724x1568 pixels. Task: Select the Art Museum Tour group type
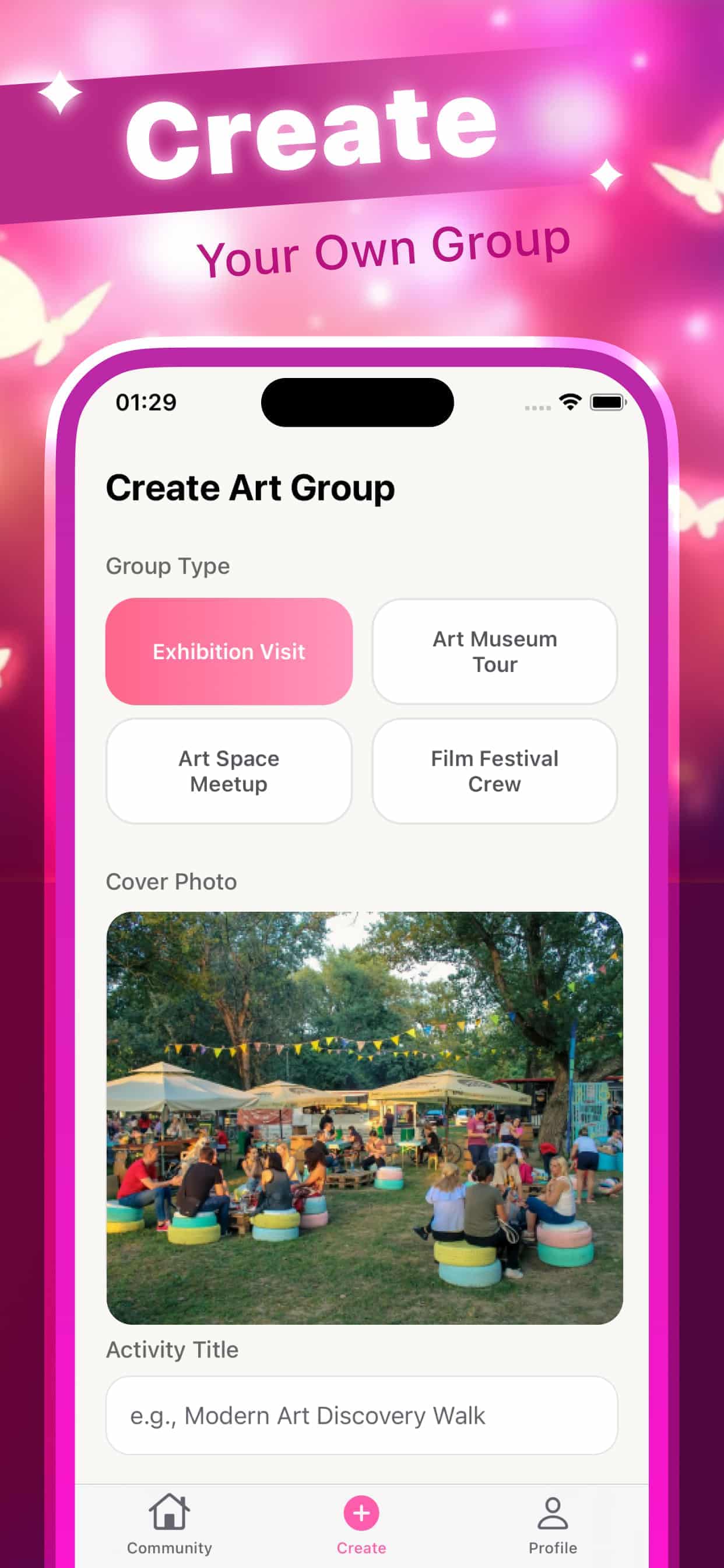click(494, 652)
